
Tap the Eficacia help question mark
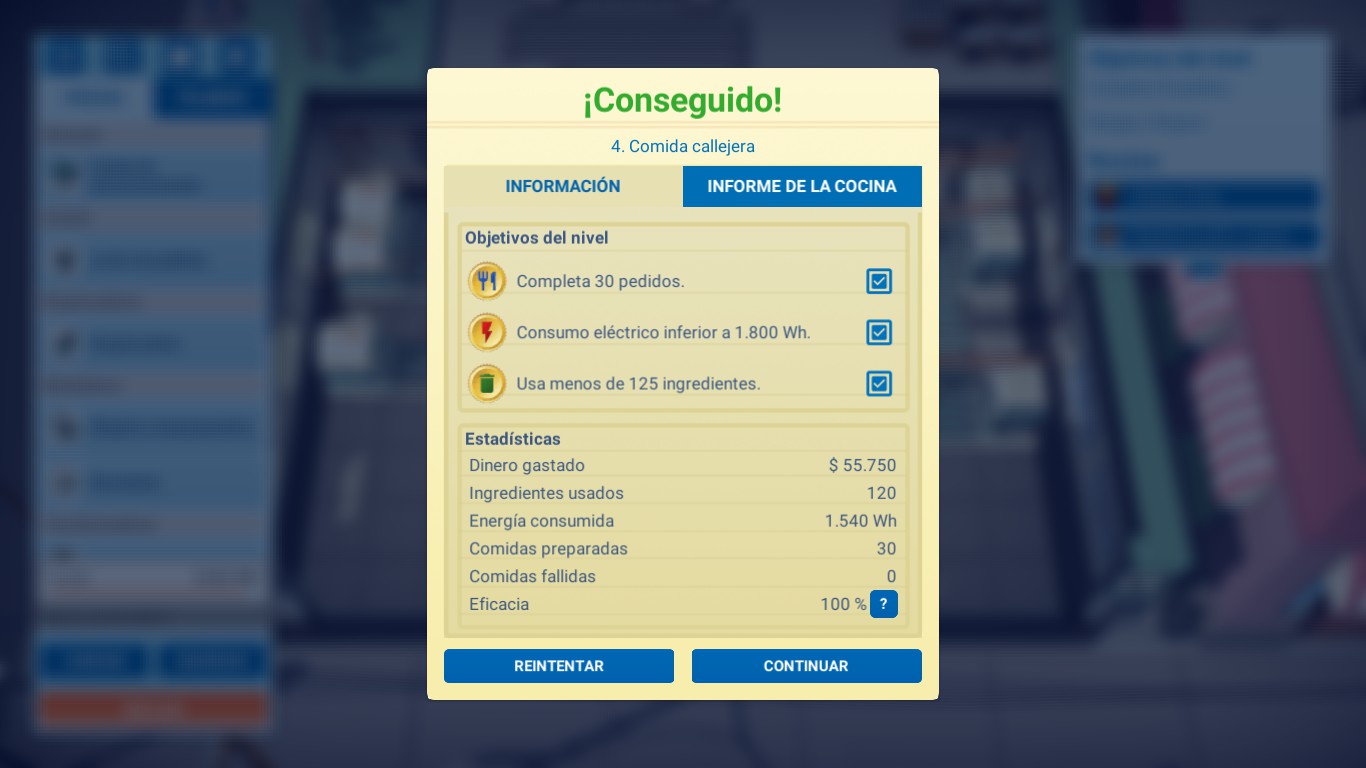(x=883, y=604)
